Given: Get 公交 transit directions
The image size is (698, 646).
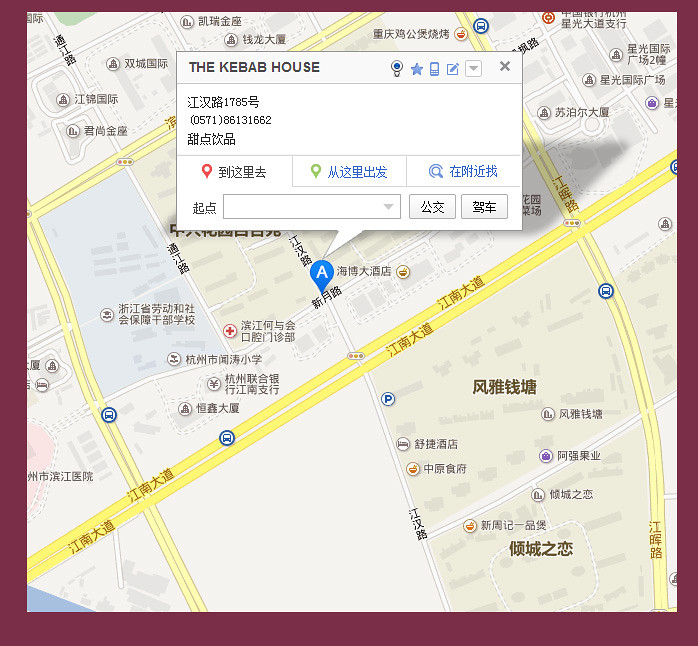Looking at the screenshot, I should click(432, 207).
